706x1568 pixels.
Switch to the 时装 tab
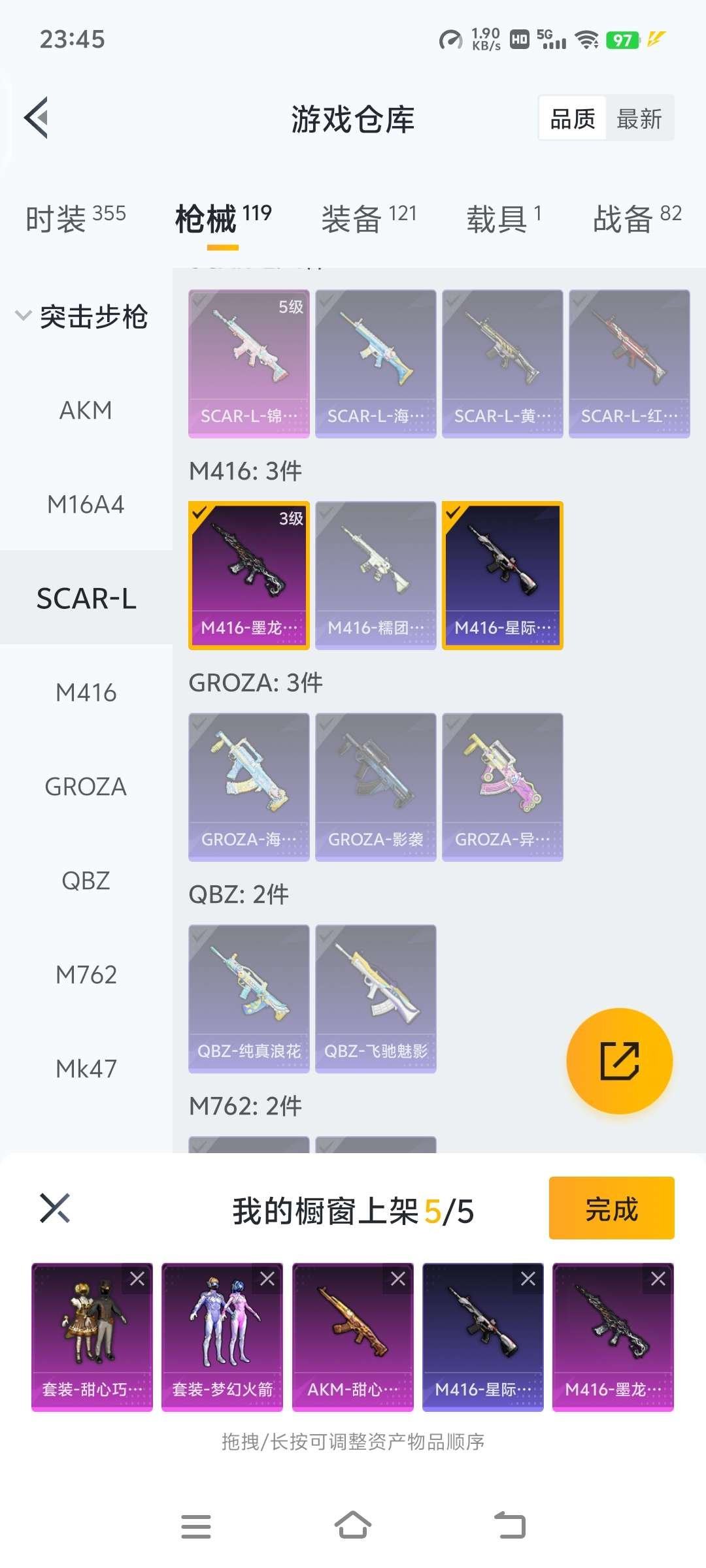[75, 218]
